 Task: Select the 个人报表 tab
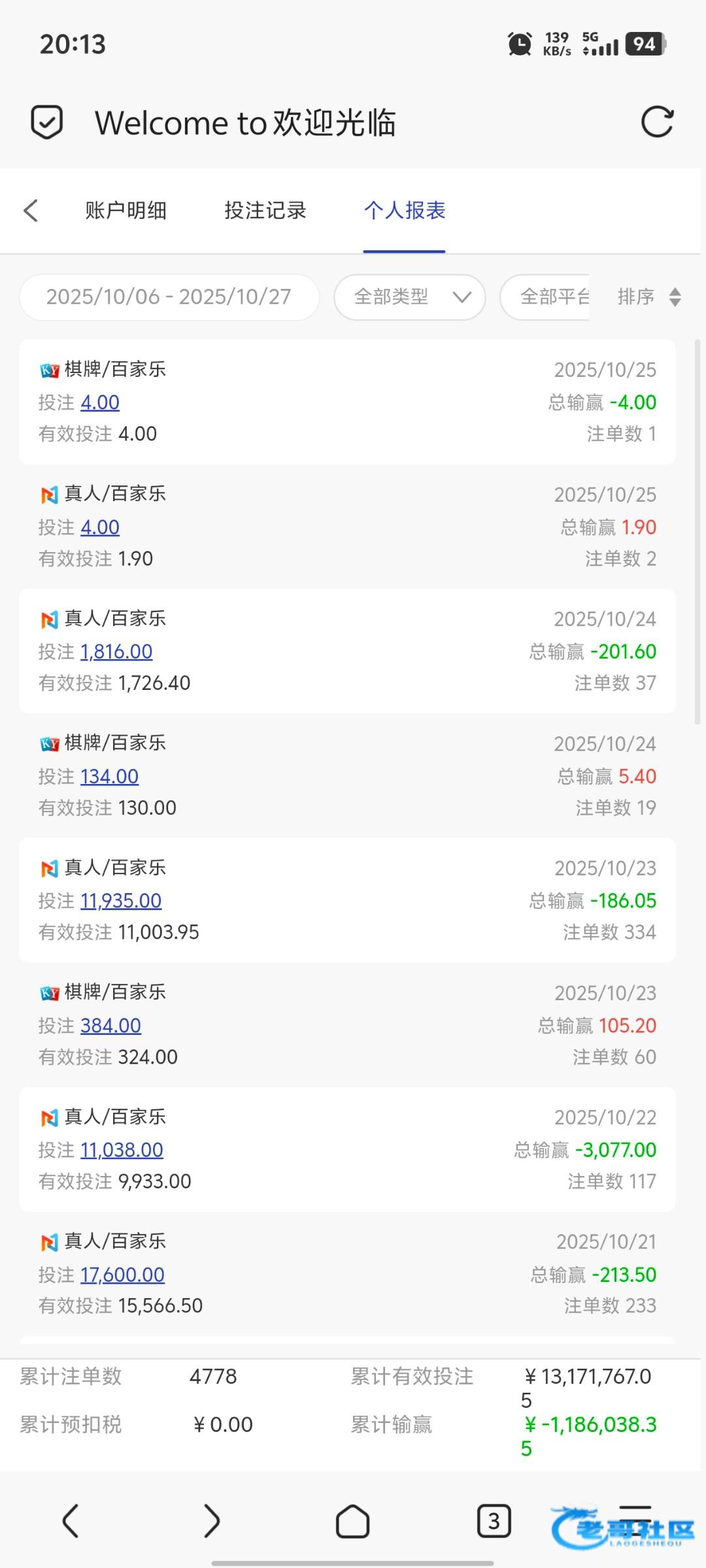405,210
